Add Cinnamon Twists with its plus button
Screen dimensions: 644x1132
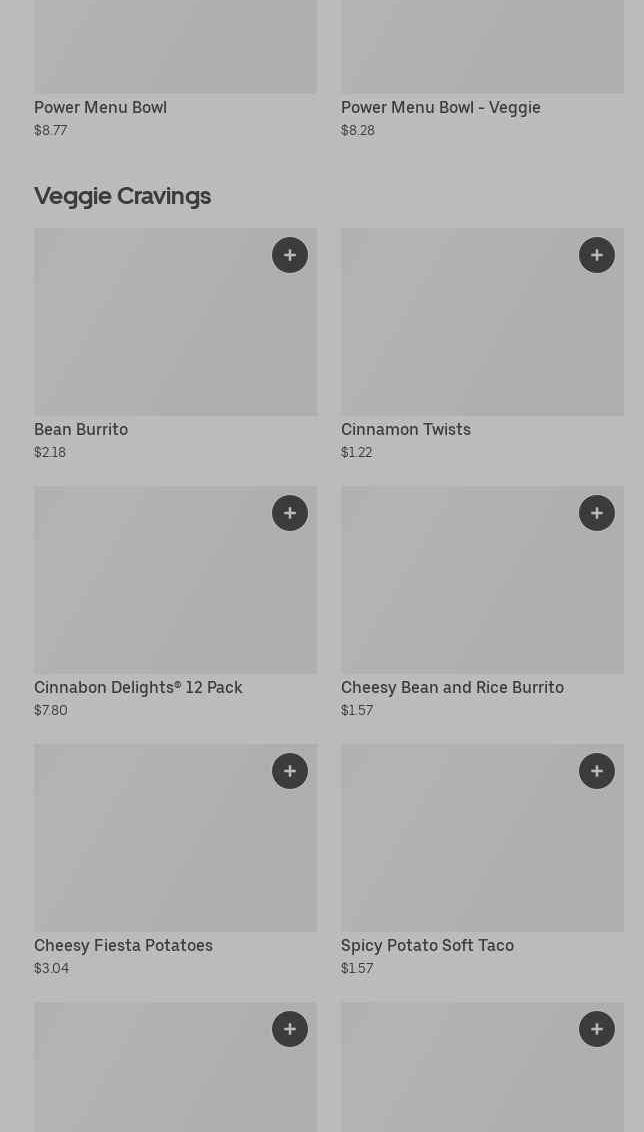596,255
